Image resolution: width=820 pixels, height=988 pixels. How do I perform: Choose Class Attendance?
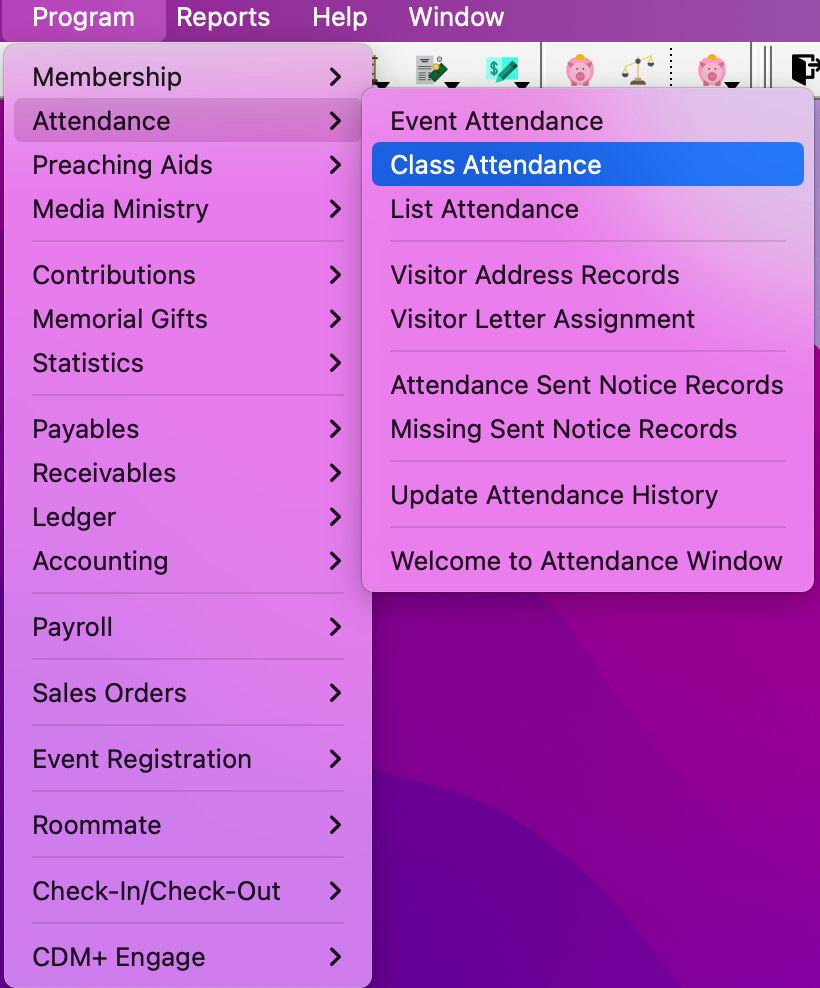coord(496,165)
